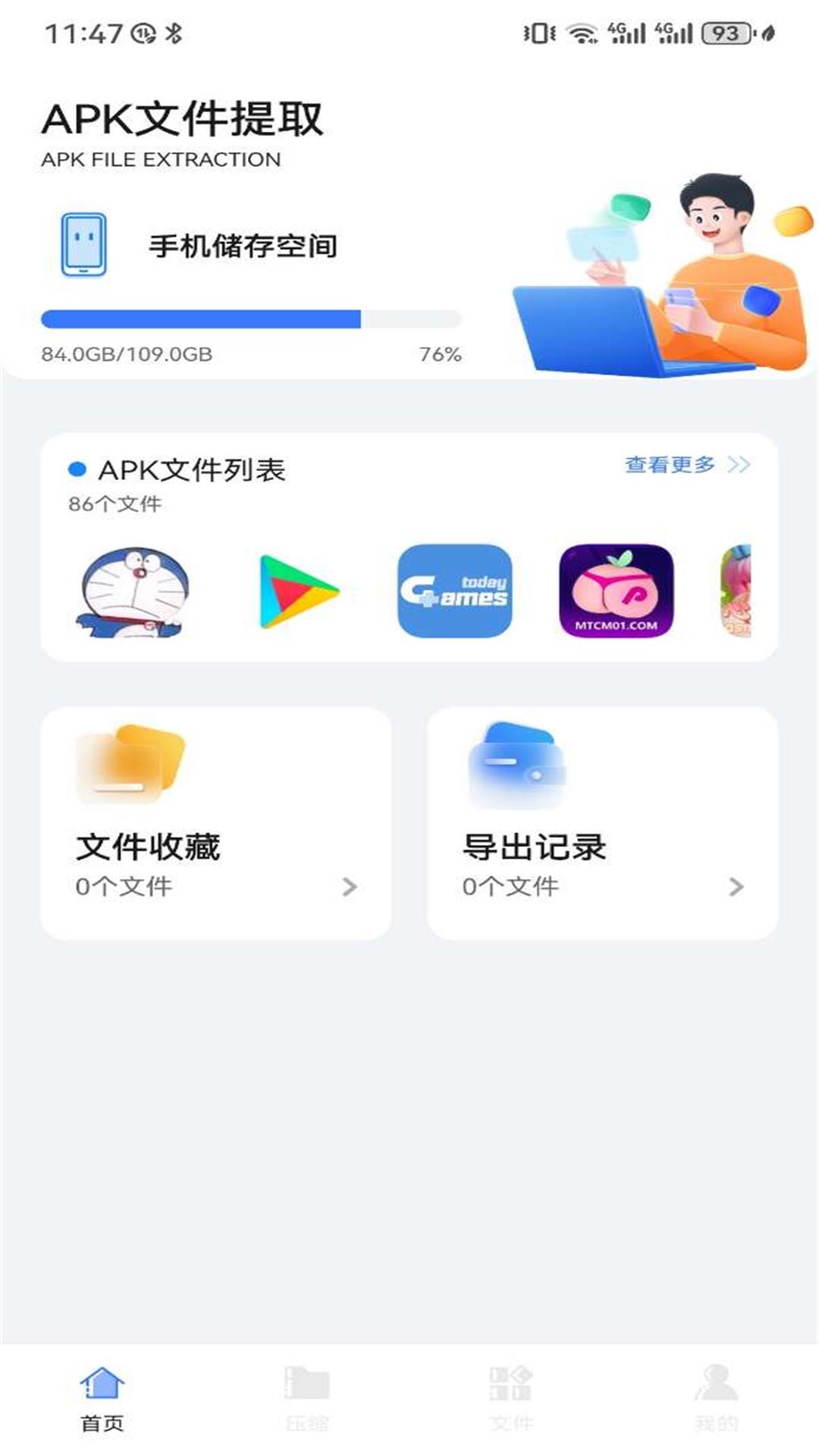Tap 查看更多 to see all APK files
The image size is (819, 1456).
[x=686, y=464]
